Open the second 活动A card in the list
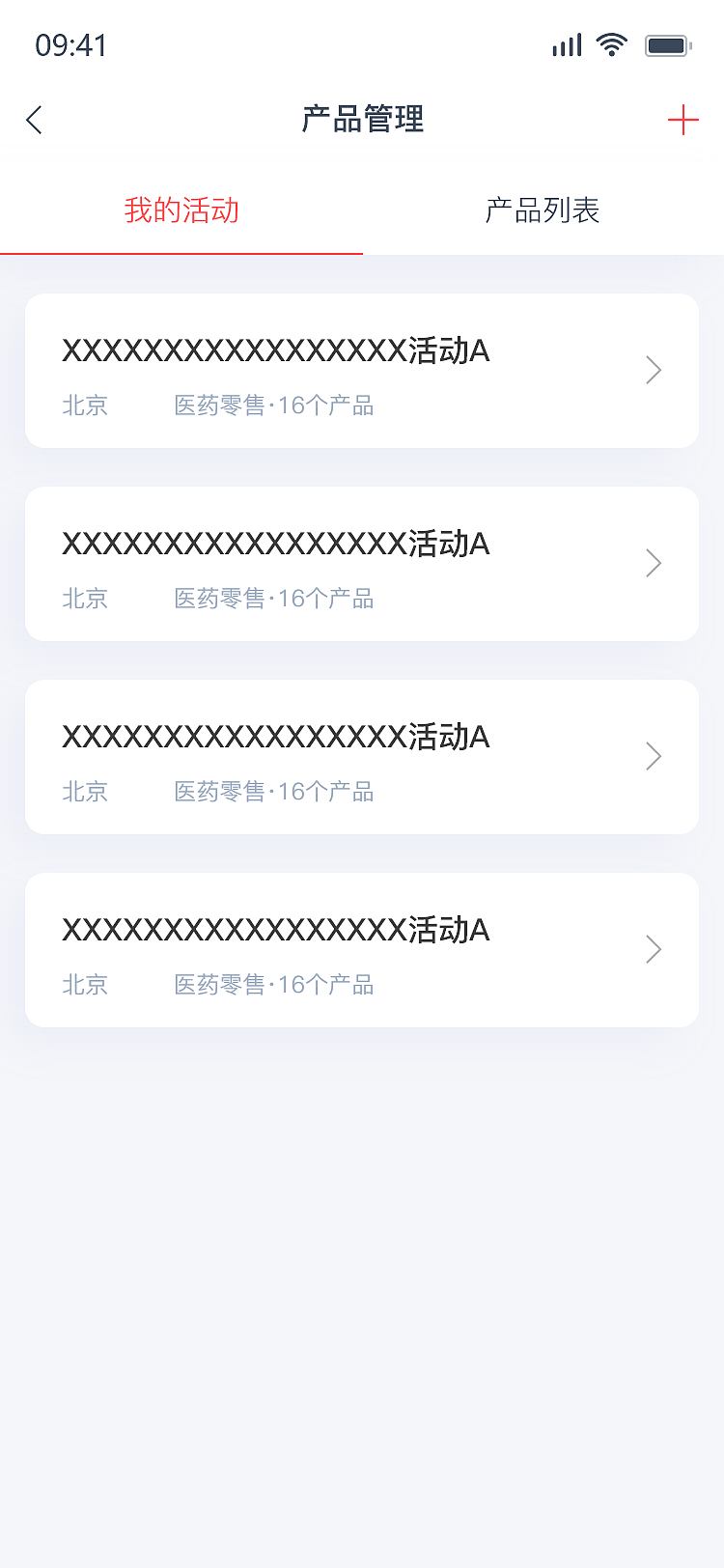Screen dimensions: 724x1568 click(x=362, y=564)
